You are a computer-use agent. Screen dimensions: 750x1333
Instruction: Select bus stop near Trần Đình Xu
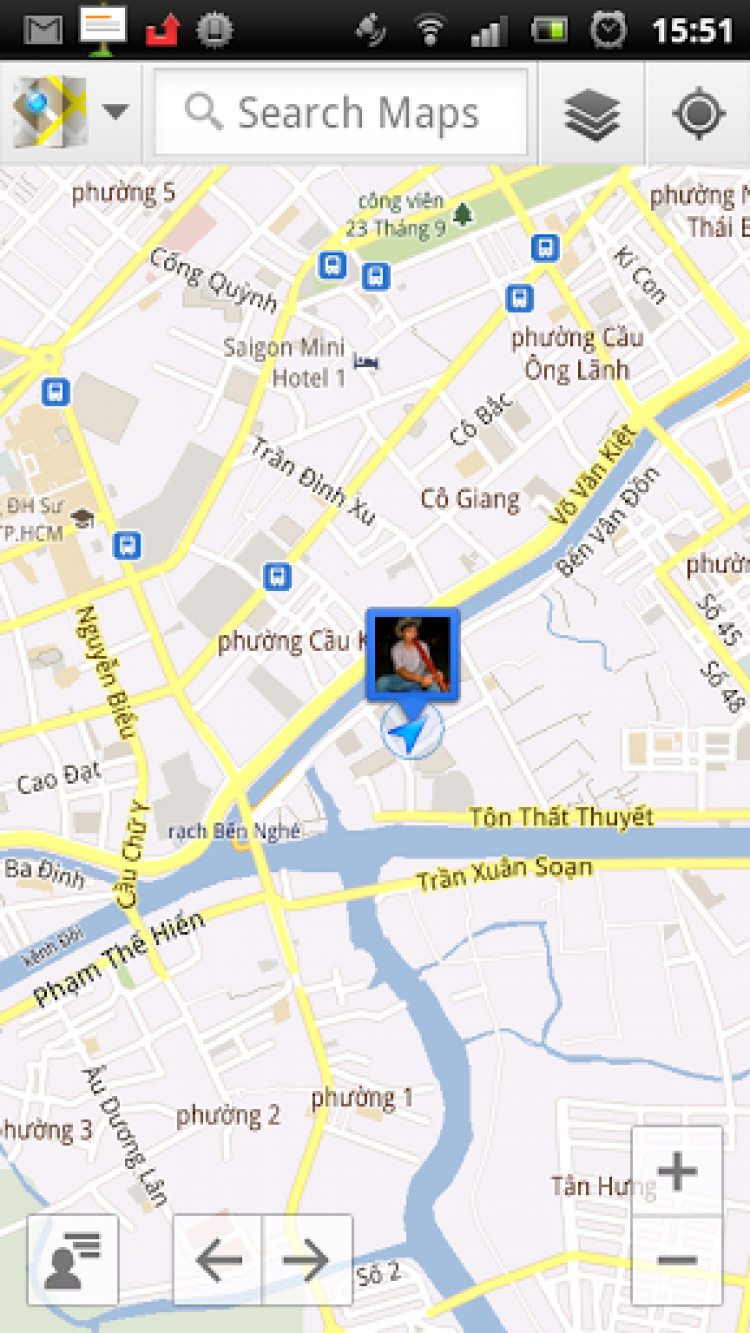click(x=277, y=576)
